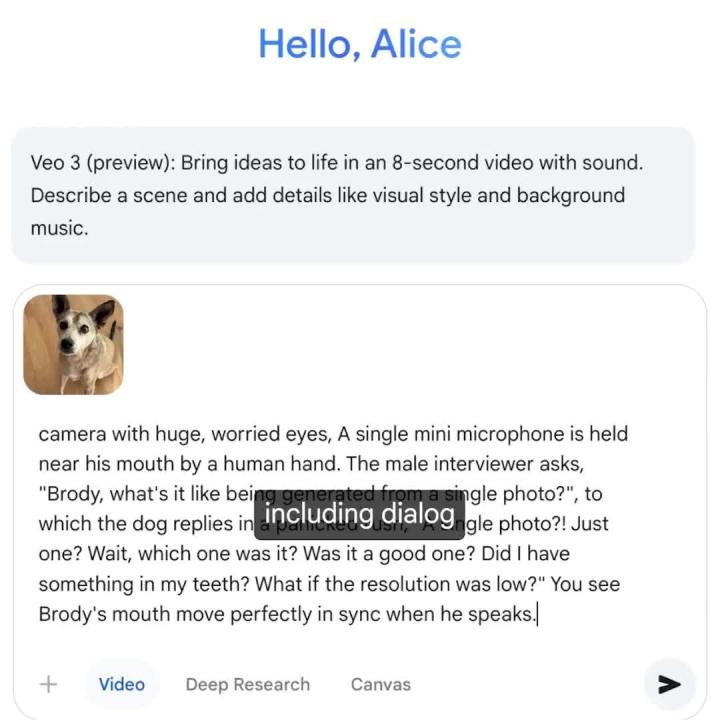This screenshot has width=720, height=720.
Task: Open the plus attachment menu
Action: (48, 684)
